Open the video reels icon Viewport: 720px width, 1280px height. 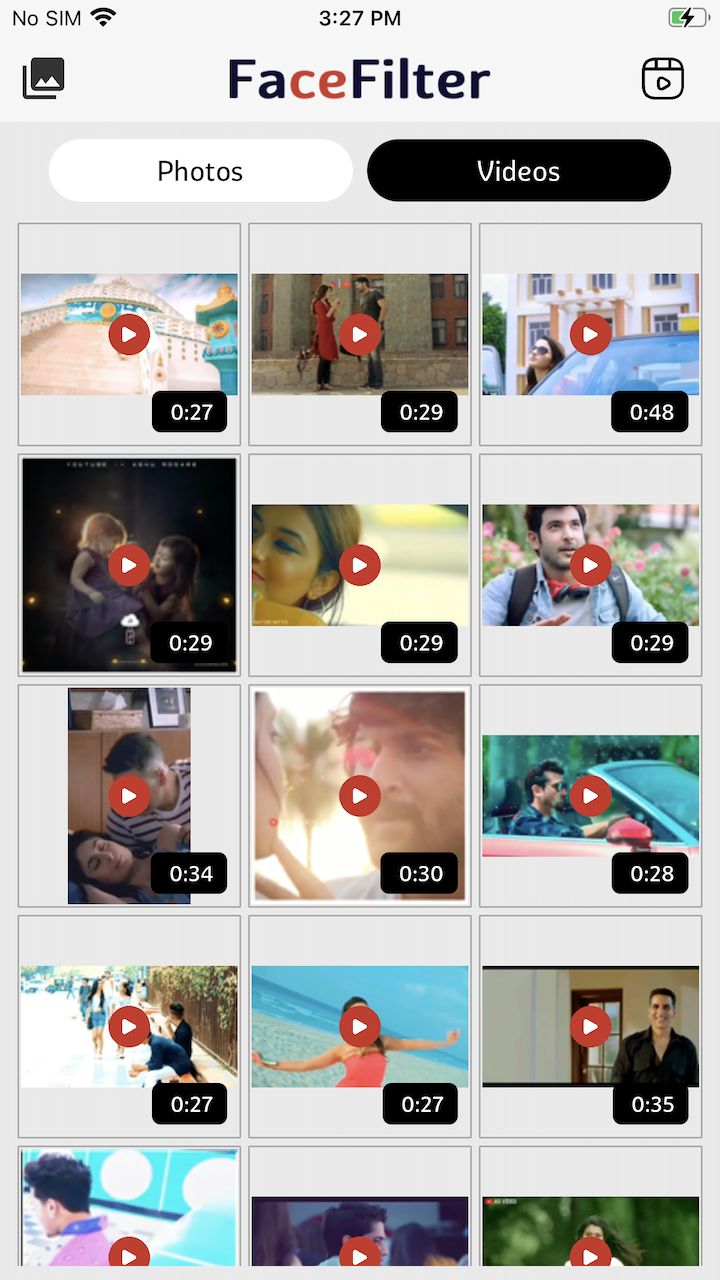click(x=662, y=78)
